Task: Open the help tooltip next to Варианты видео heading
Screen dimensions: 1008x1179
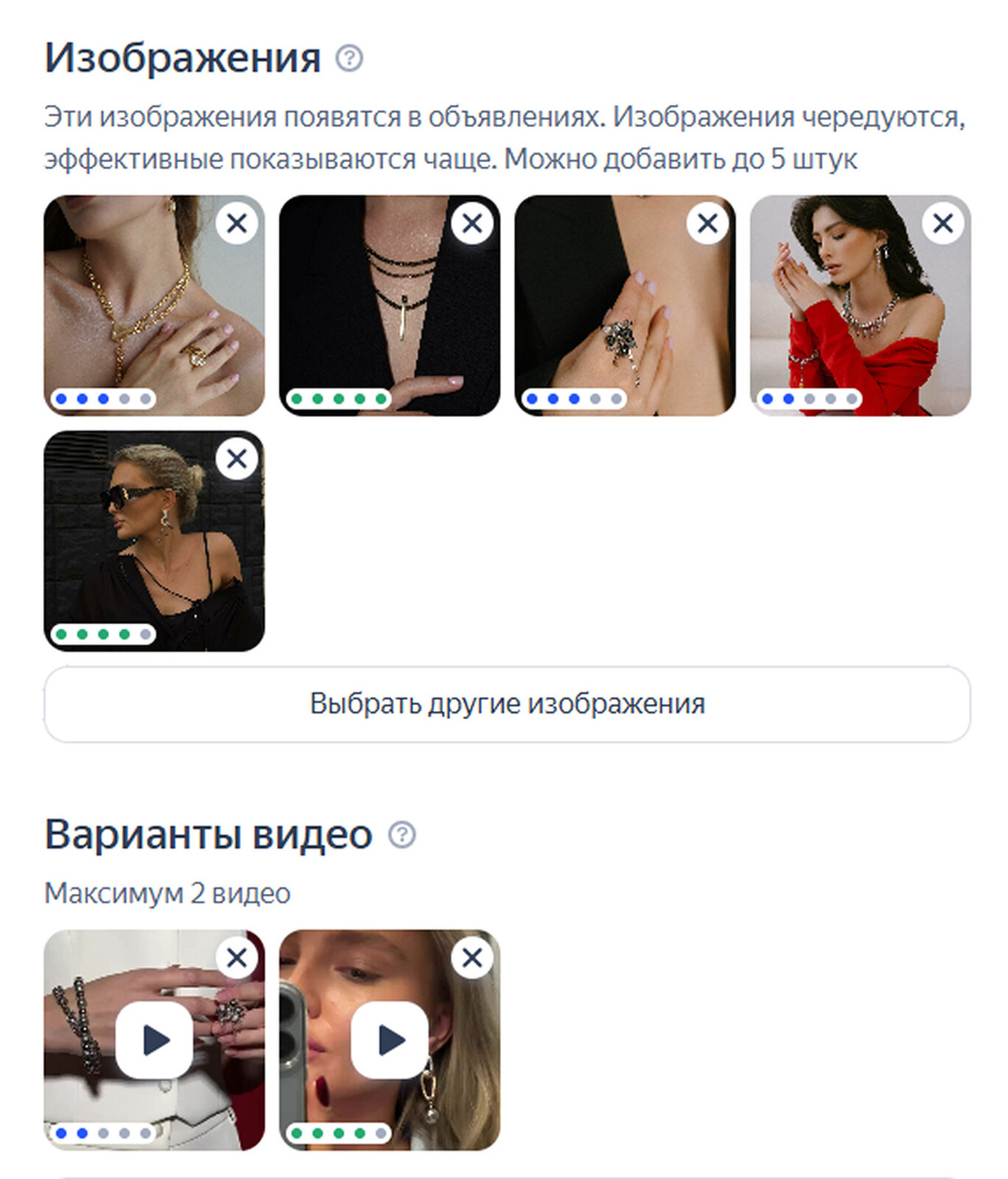Action: (x=401, y=835)
